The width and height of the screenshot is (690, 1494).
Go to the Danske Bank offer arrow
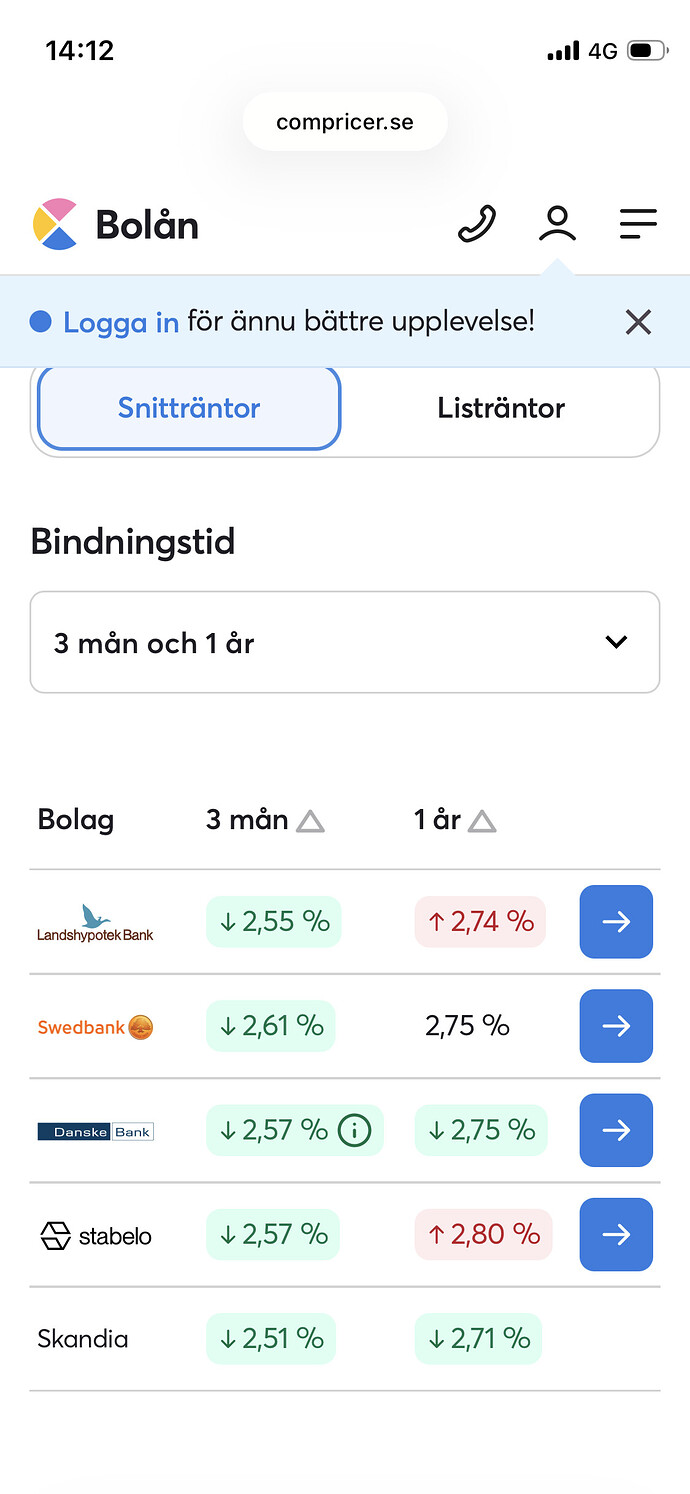point(616,1130)
